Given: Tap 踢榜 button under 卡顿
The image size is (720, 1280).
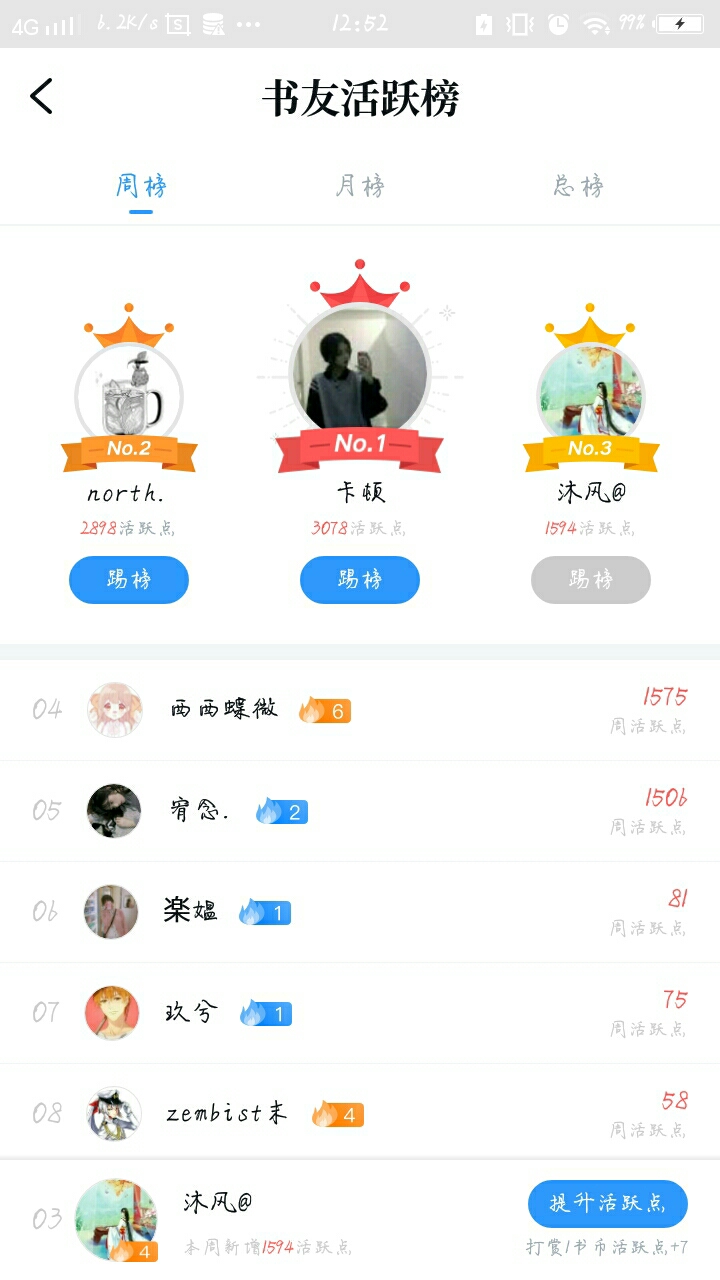Looking at the screenshot, I should tap(360, 580).
